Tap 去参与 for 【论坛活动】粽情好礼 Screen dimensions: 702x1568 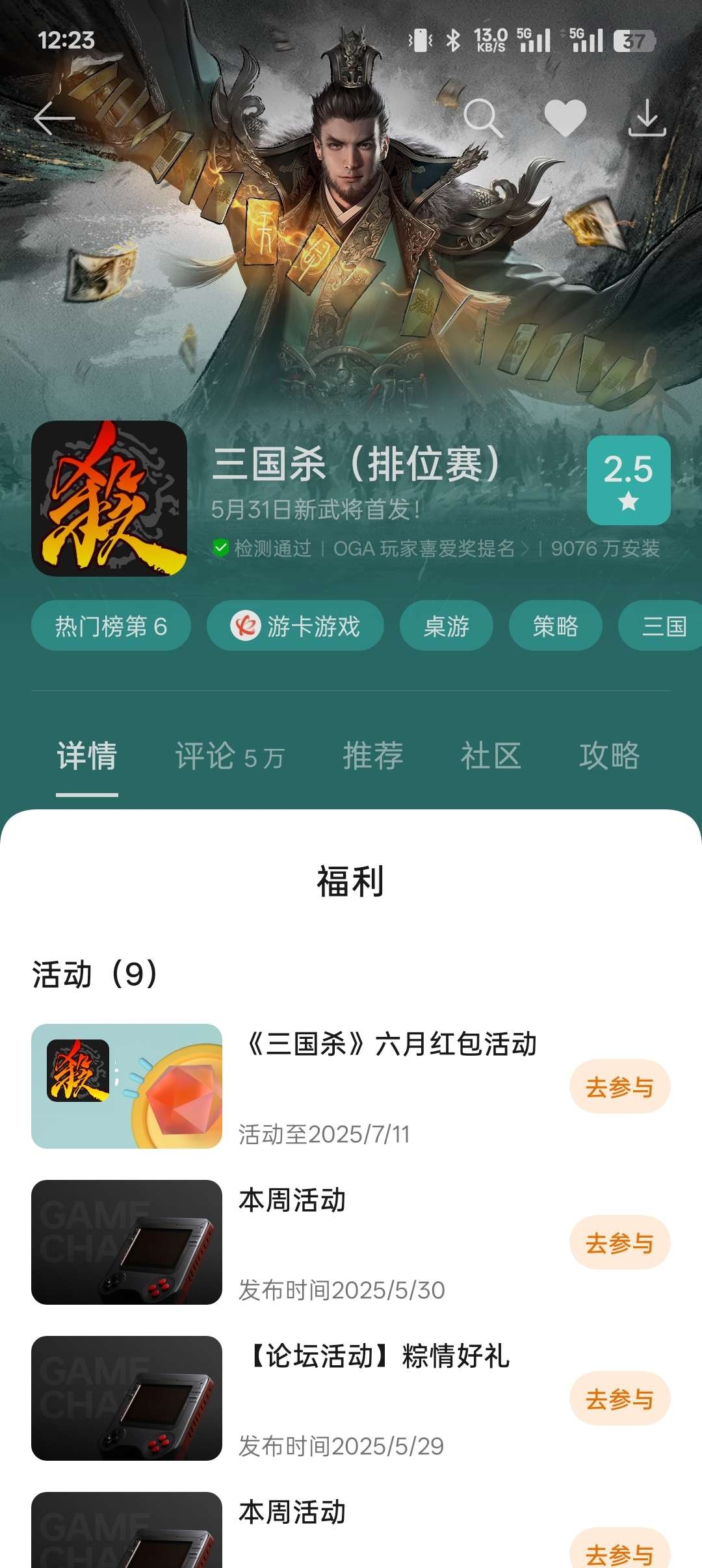point(620,1398)
